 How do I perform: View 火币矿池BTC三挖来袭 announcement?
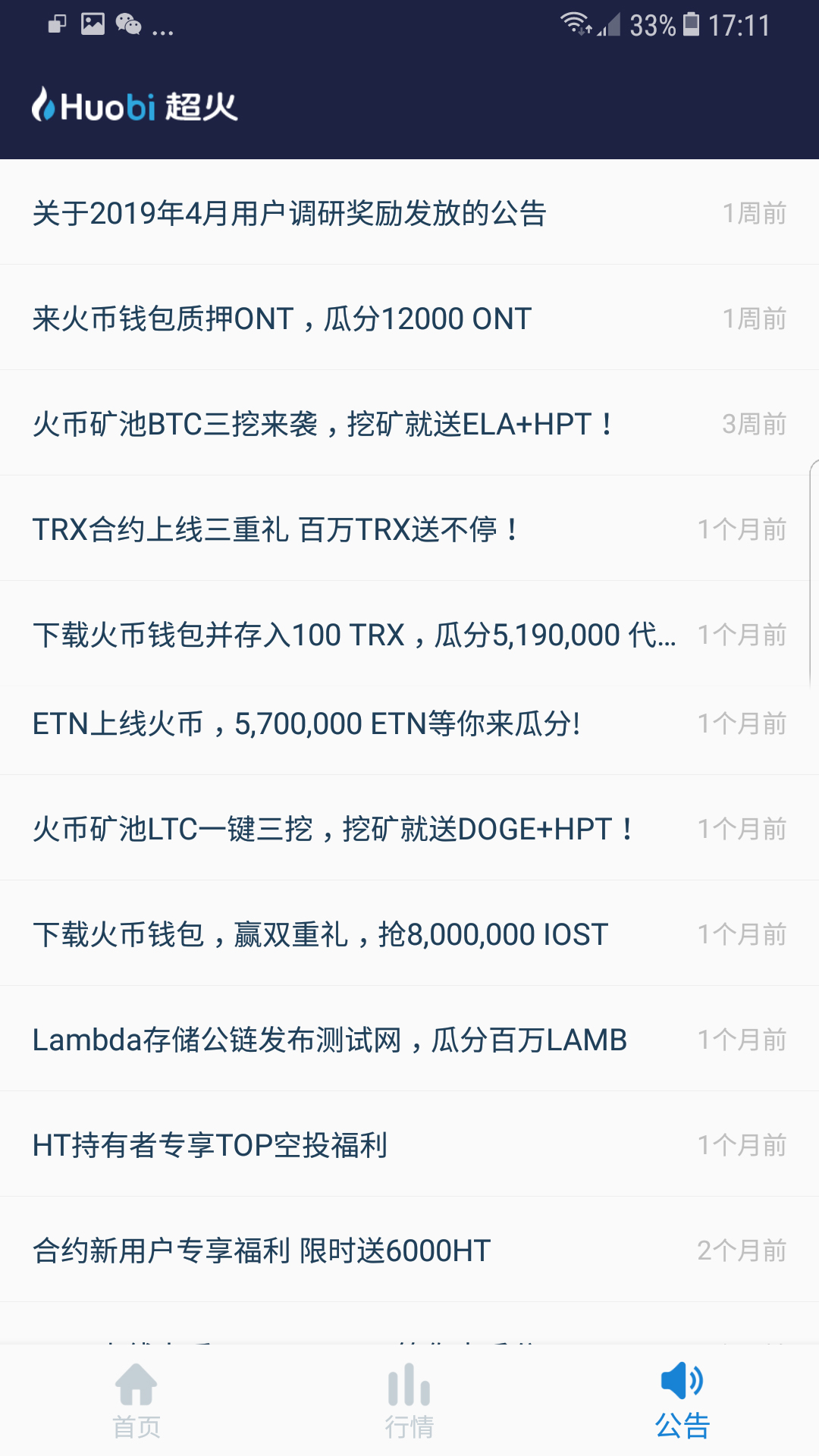[x=322, y=424]
